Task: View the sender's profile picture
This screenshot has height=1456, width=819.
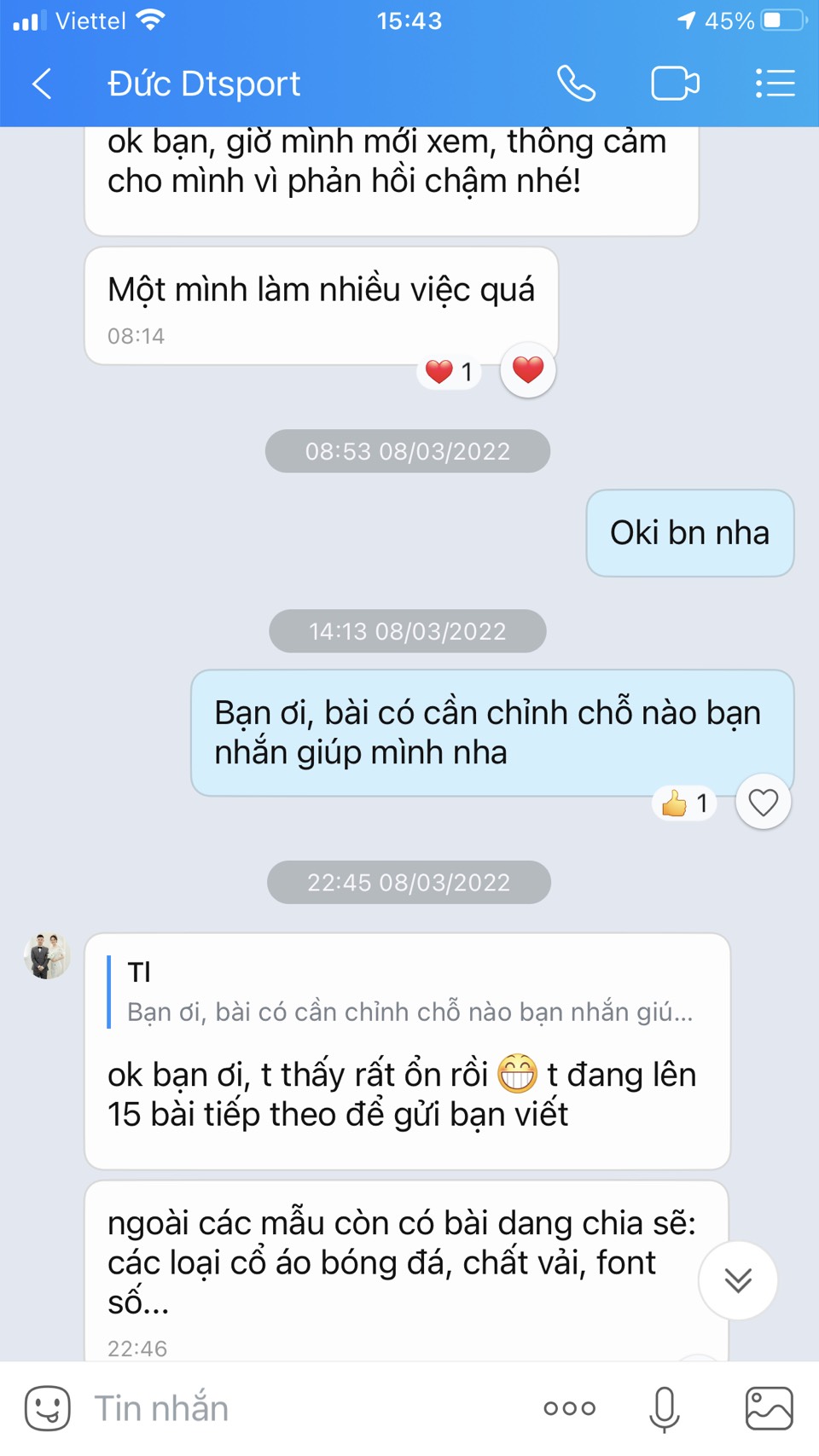Action: tap(47, 955)
